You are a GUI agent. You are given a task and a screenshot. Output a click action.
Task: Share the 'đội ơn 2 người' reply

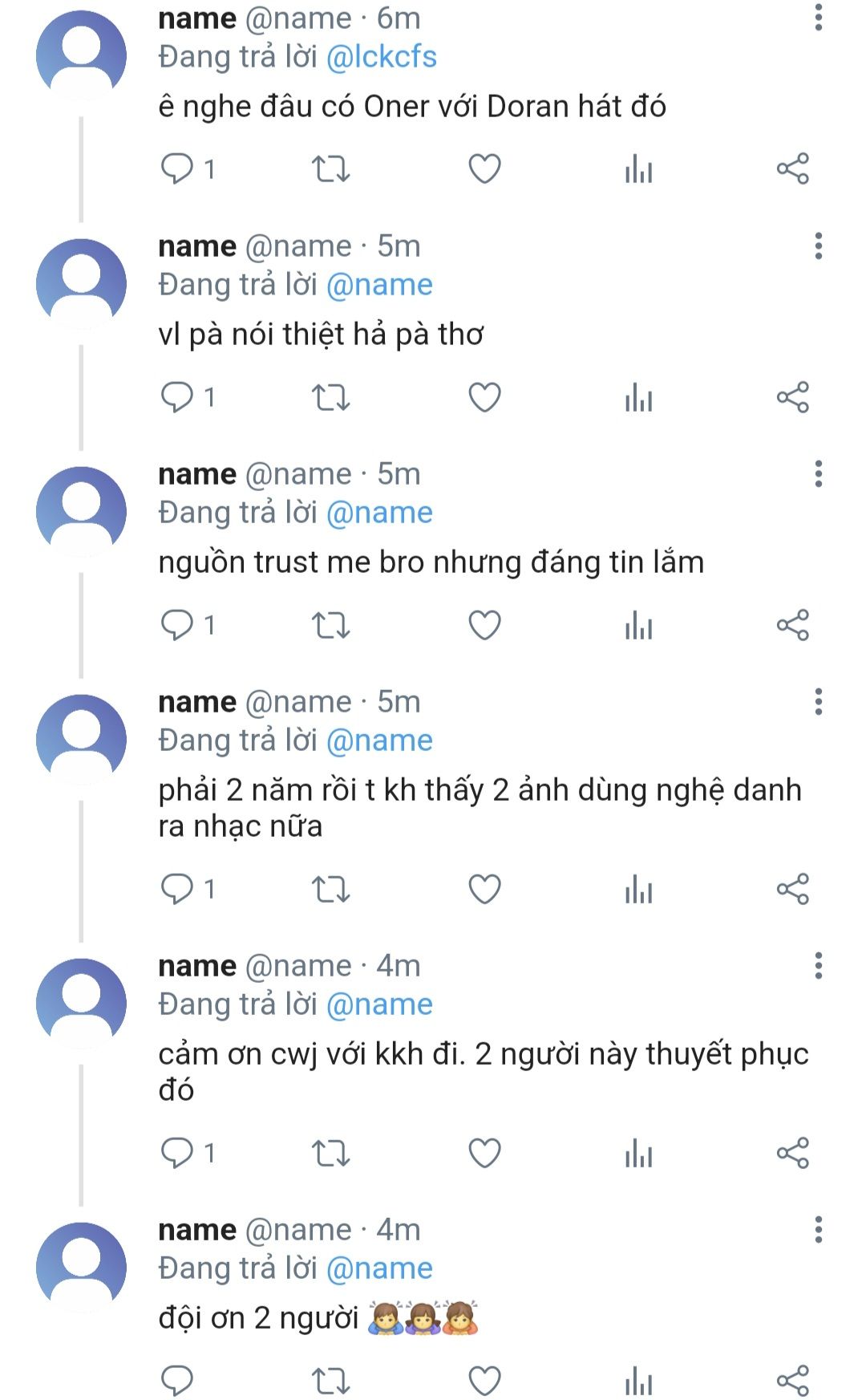point(792,1381)
